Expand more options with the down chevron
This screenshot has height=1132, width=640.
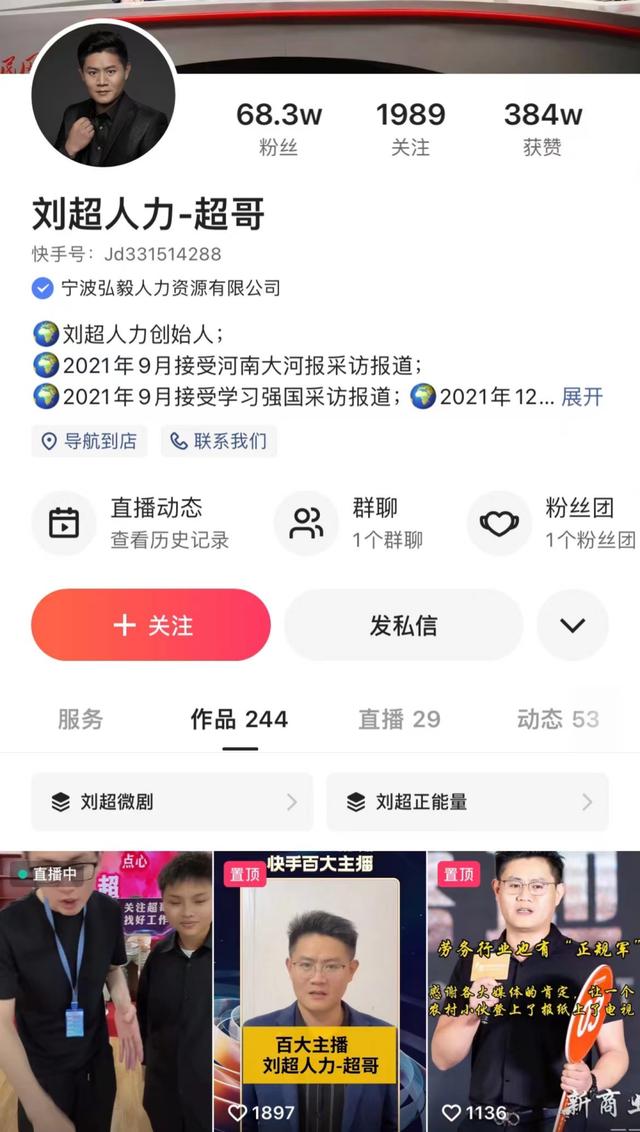click(x=572, y=625)
